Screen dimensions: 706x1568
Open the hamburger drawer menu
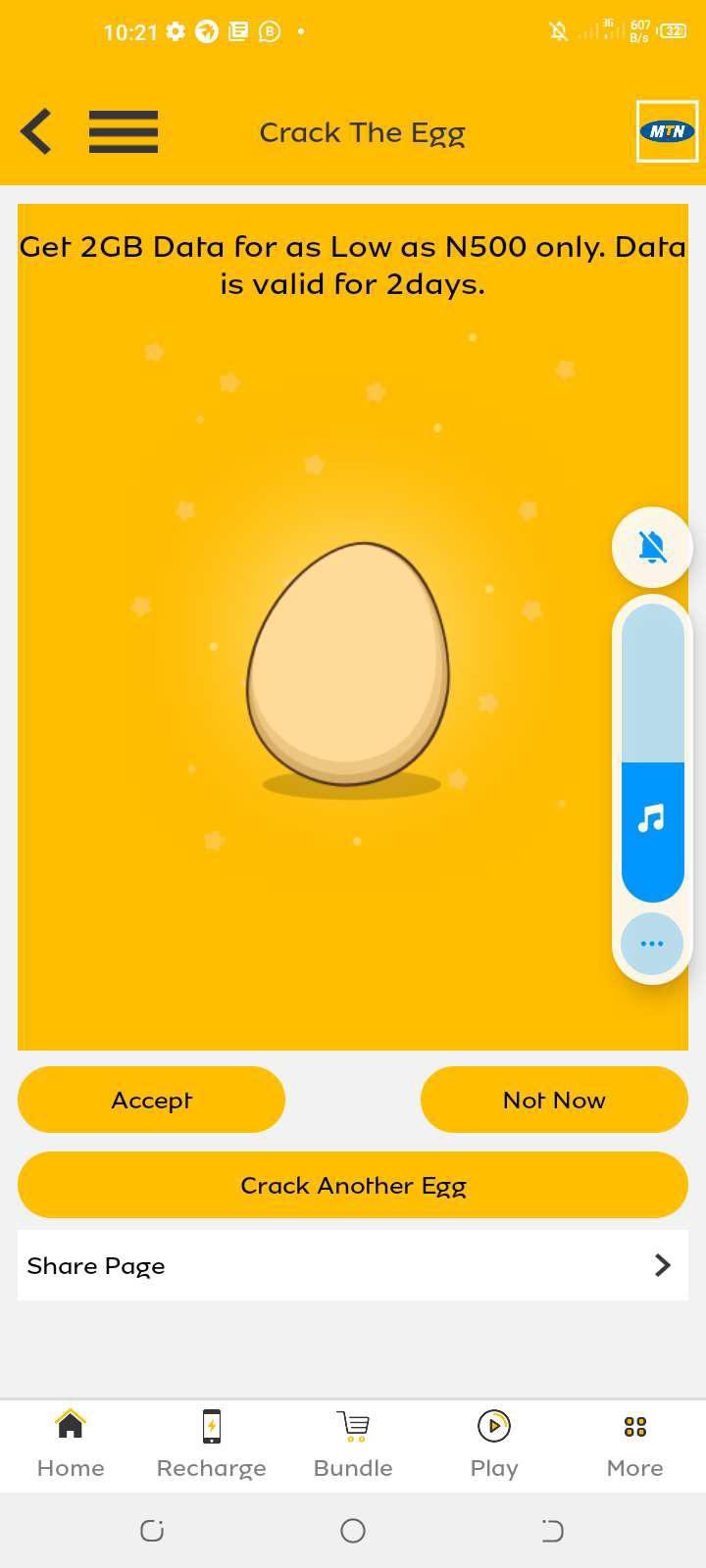click(124, 131)
